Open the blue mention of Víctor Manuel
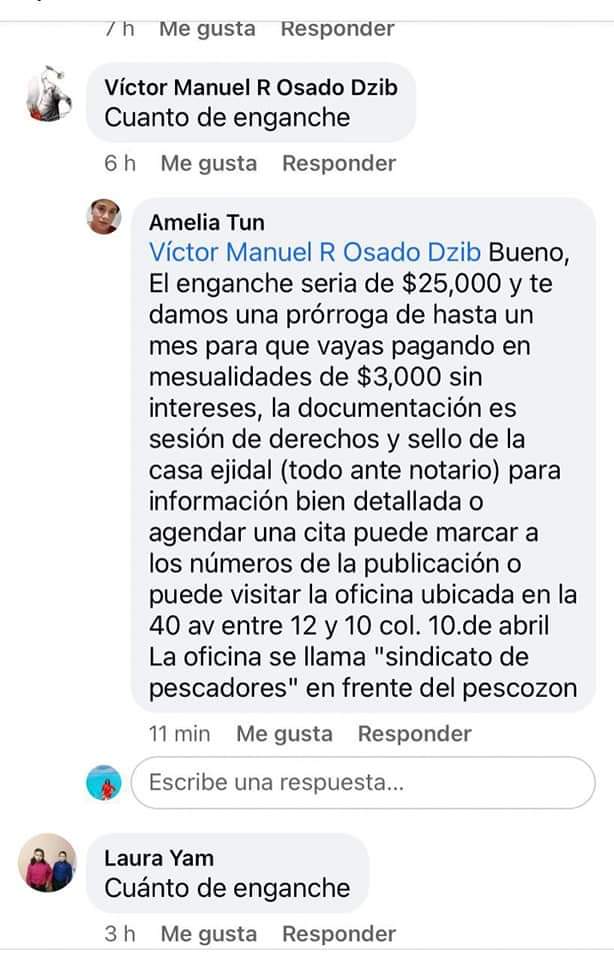The height and width of the screenshot is (960, 614). tap(315, 251)
